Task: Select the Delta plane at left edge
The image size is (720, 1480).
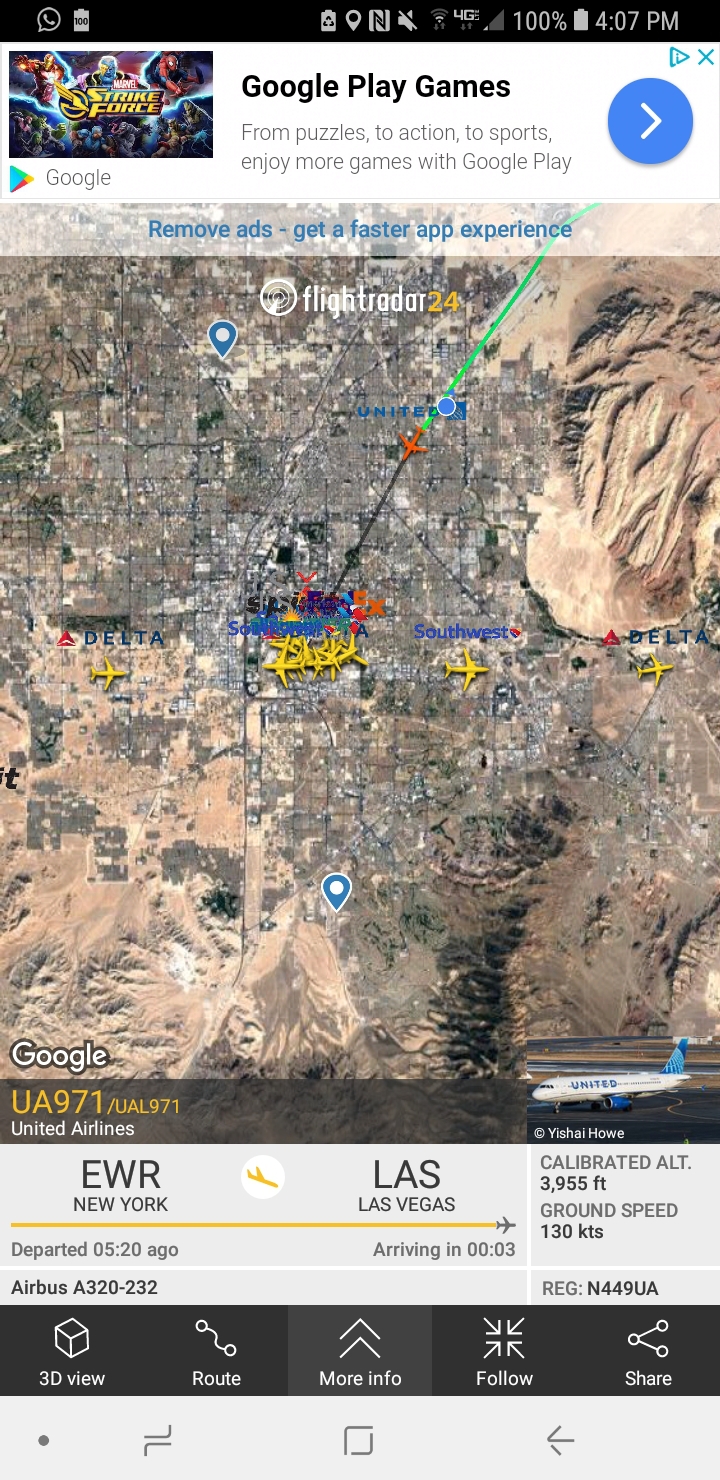Action: 108,673
